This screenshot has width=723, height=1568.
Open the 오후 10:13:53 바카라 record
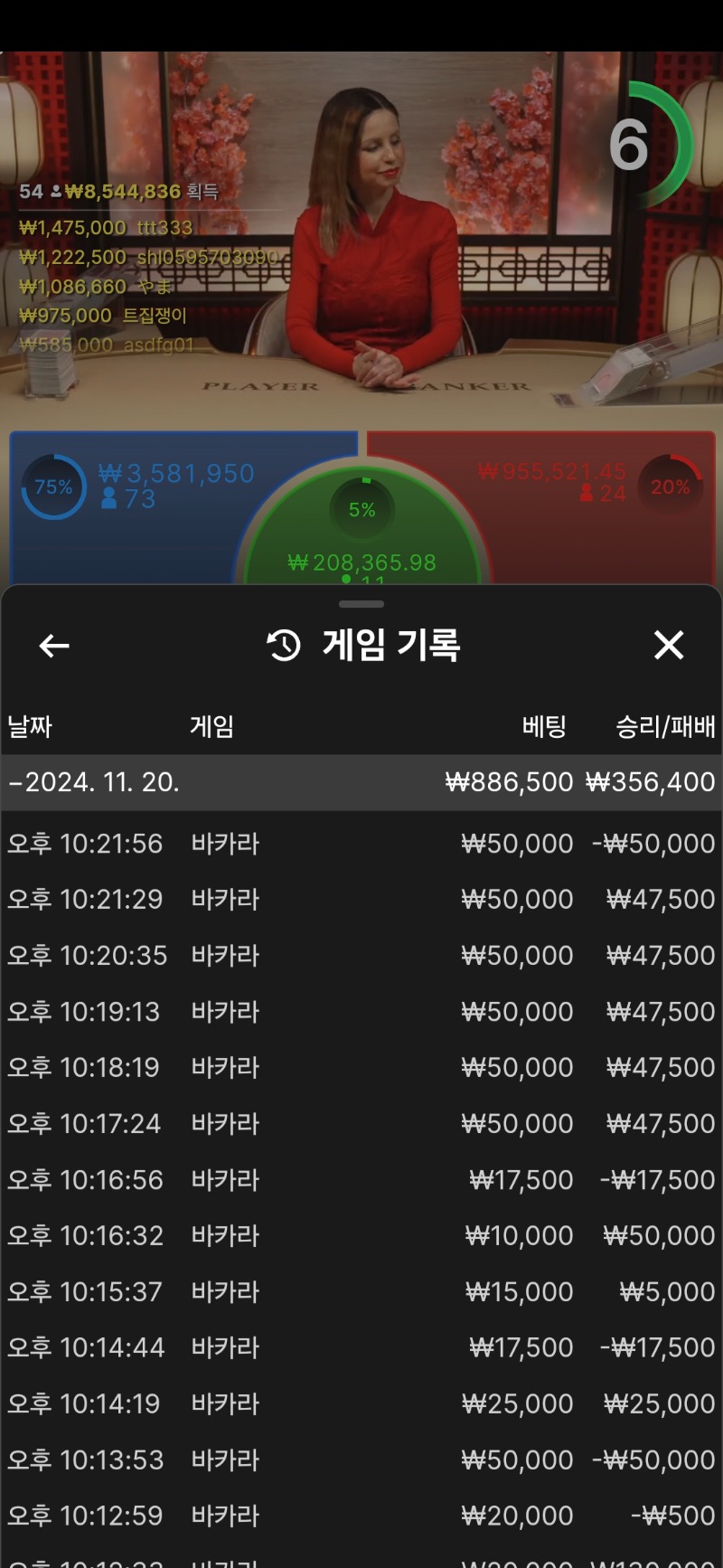click(361, 1460)
